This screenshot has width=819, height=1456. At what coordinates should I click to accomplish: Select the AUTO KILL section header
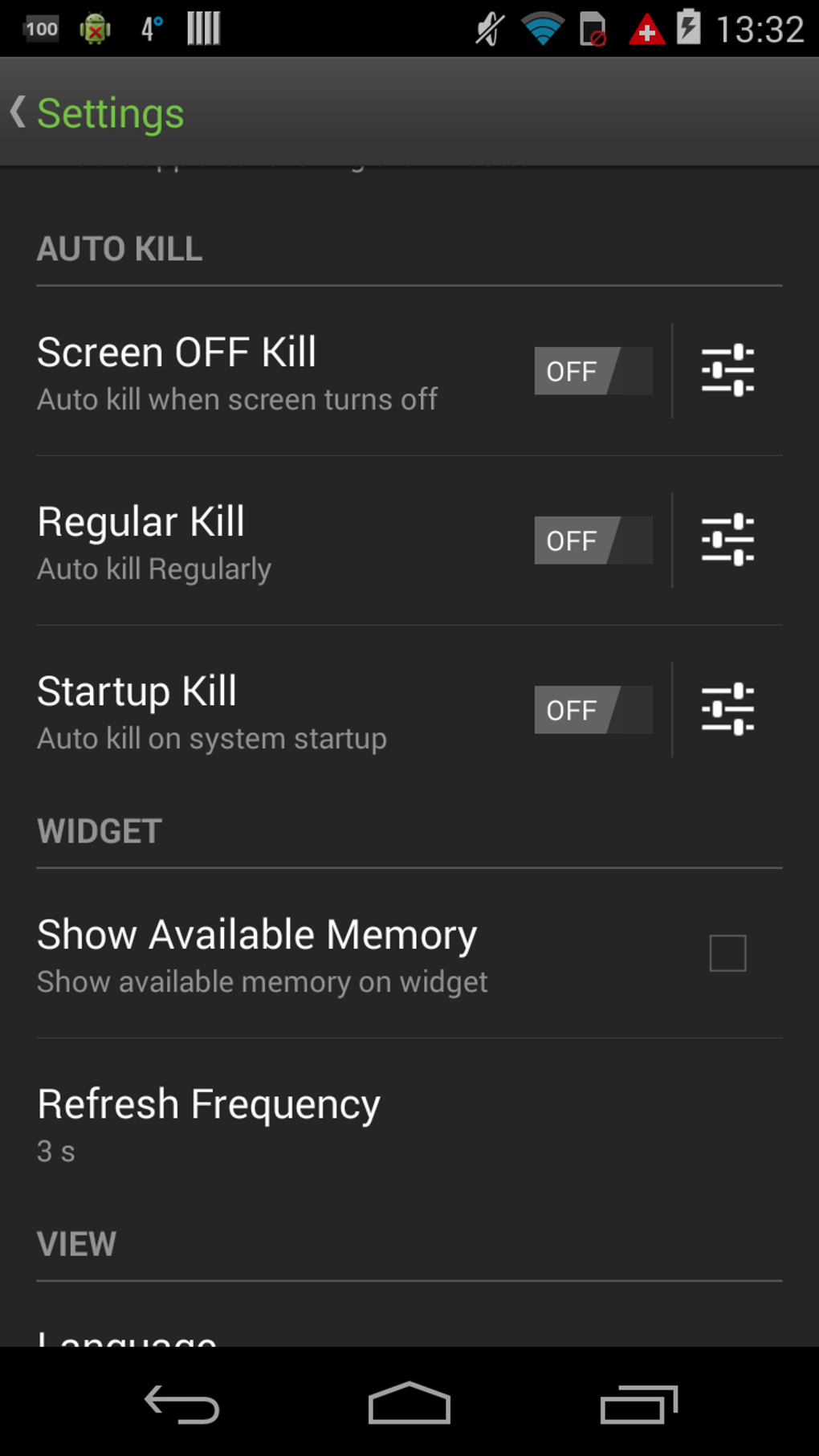coord(119,248)
